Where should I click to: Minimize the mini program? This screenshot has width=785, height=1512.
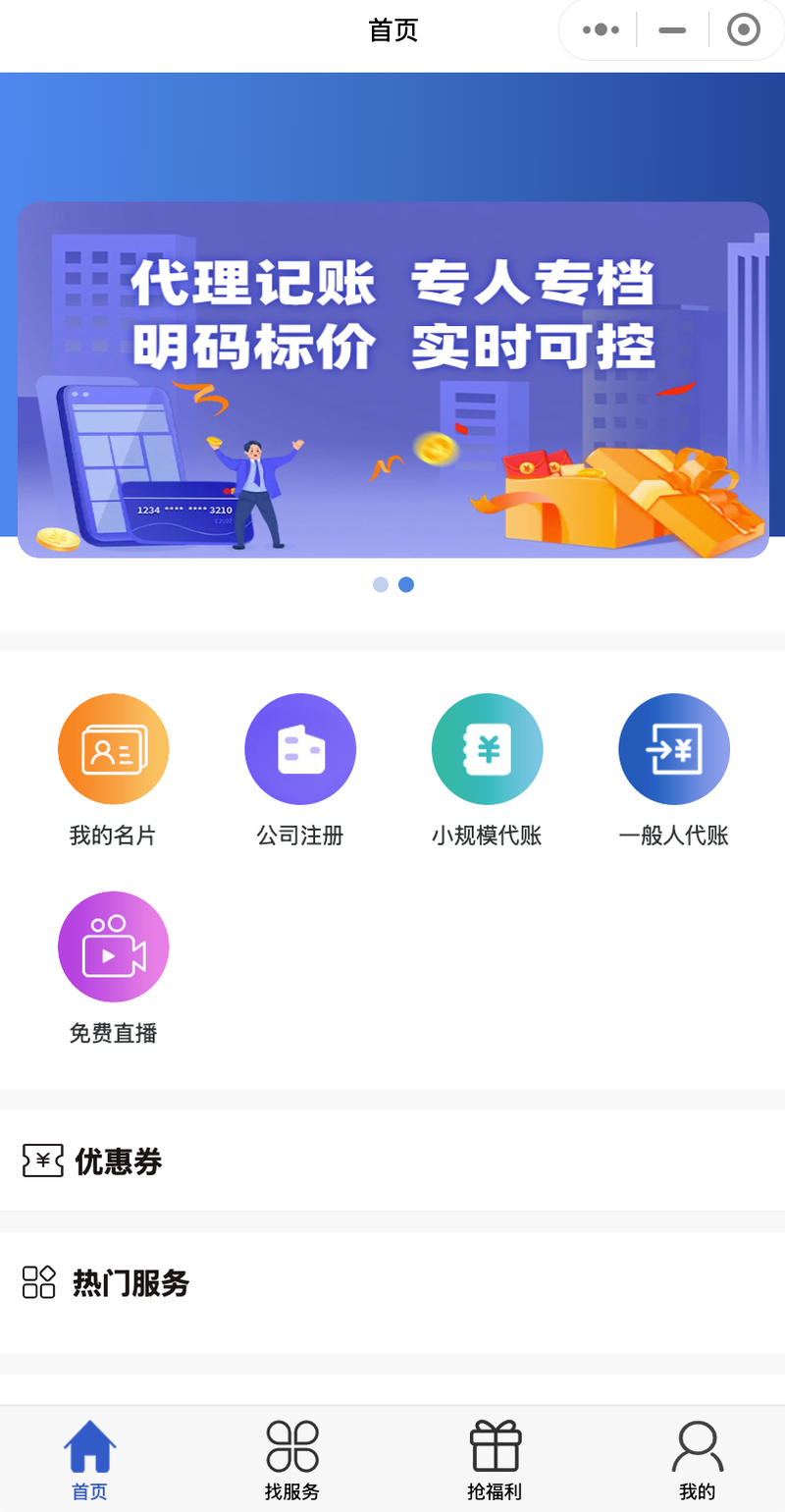(x=672, y=29)
